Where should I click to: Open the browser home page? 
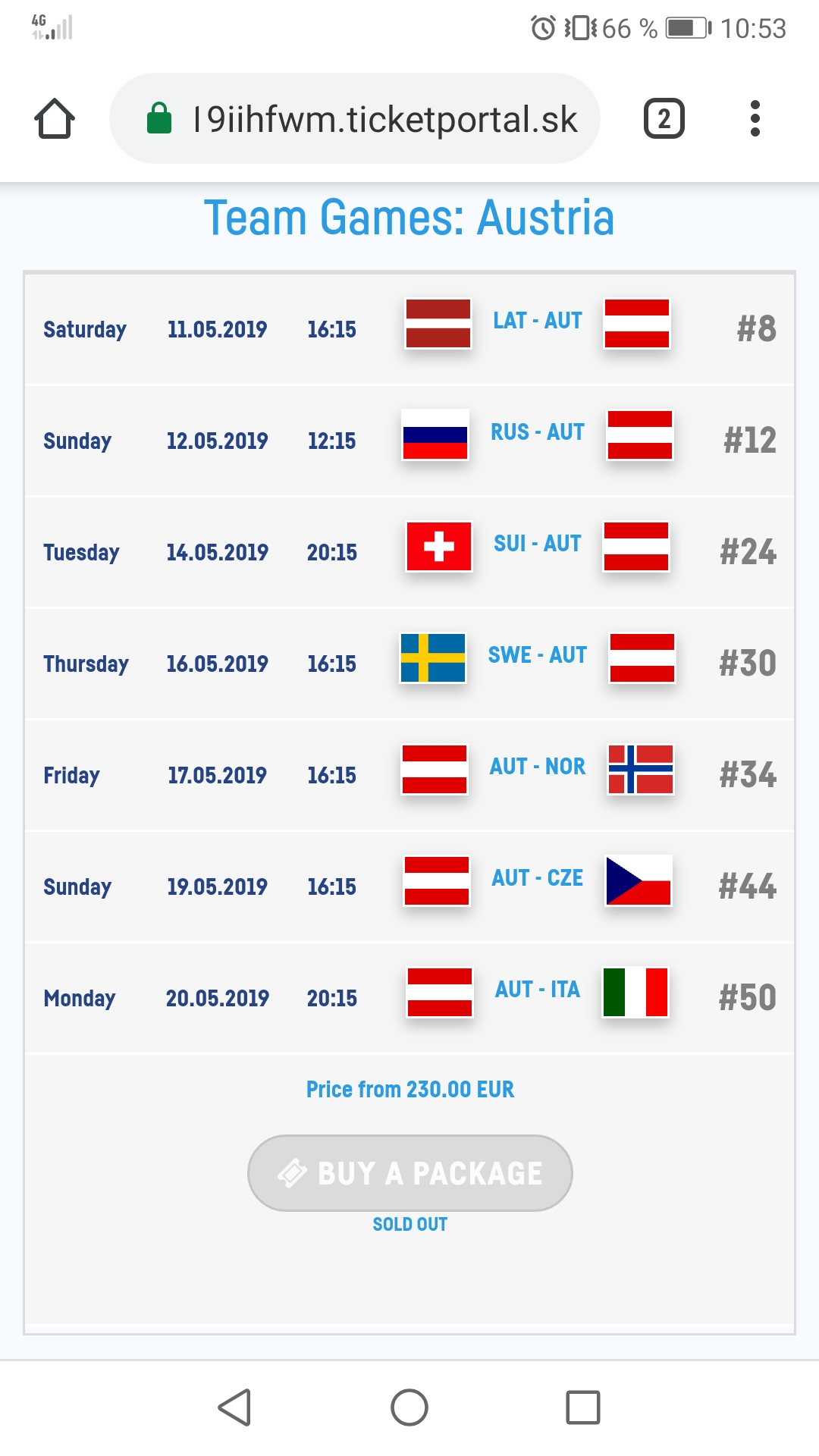(55, 119)
